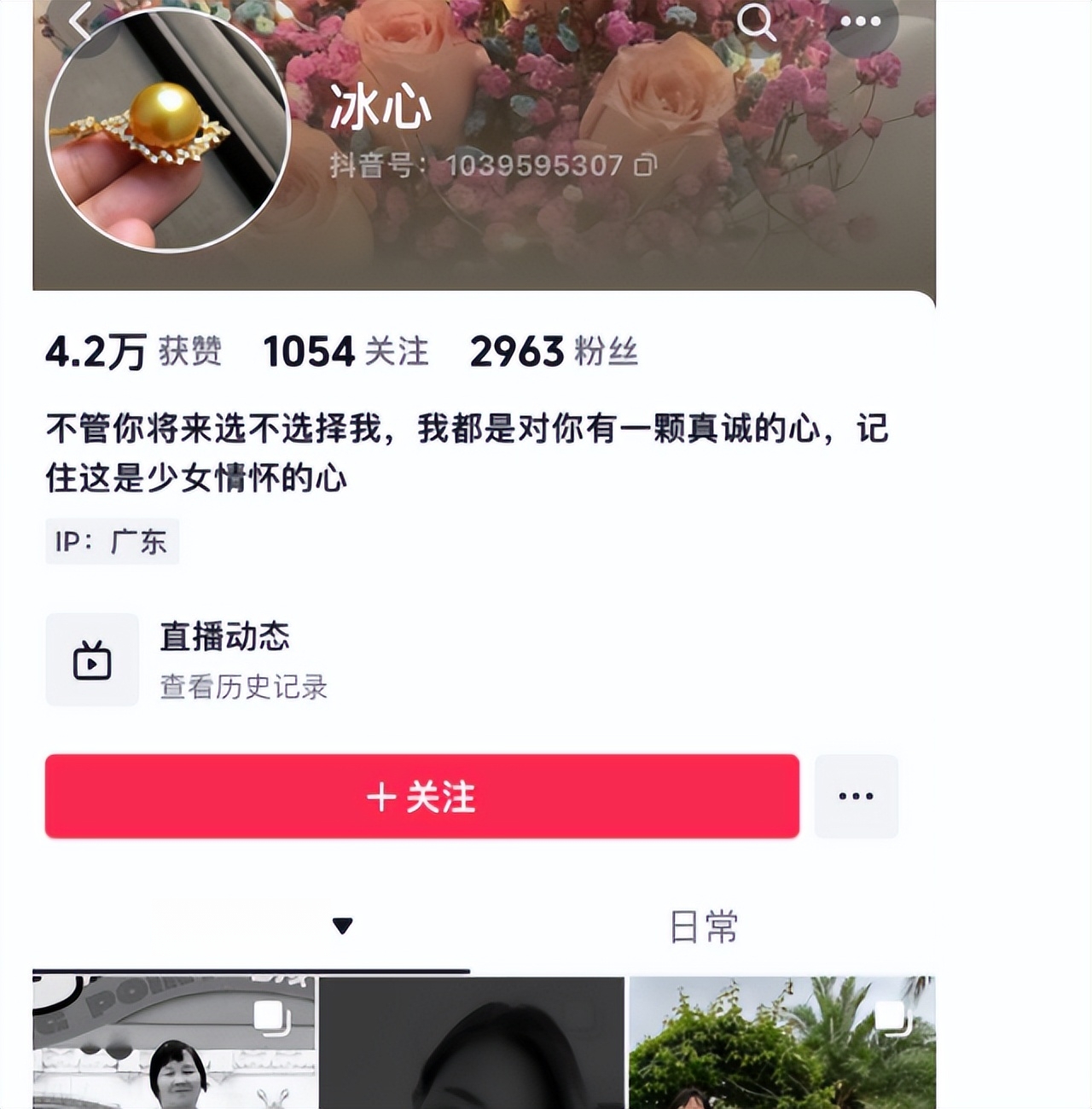The width and height of the screenshot is (1092, 1109).
Task: Open the 获赞 likes count
Action: (134, 351)
